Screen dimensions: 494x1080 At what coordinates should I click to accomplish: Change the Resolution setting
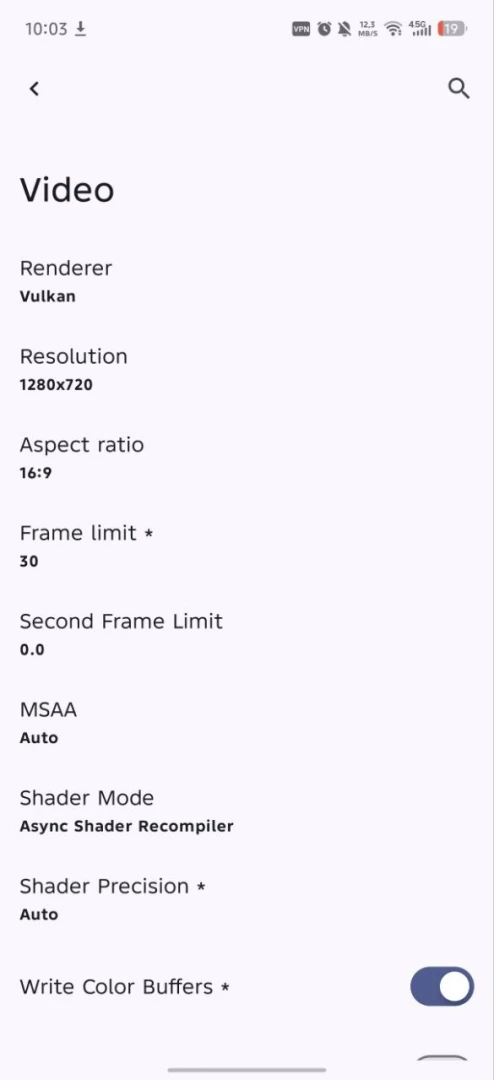(x=247, y=370)
